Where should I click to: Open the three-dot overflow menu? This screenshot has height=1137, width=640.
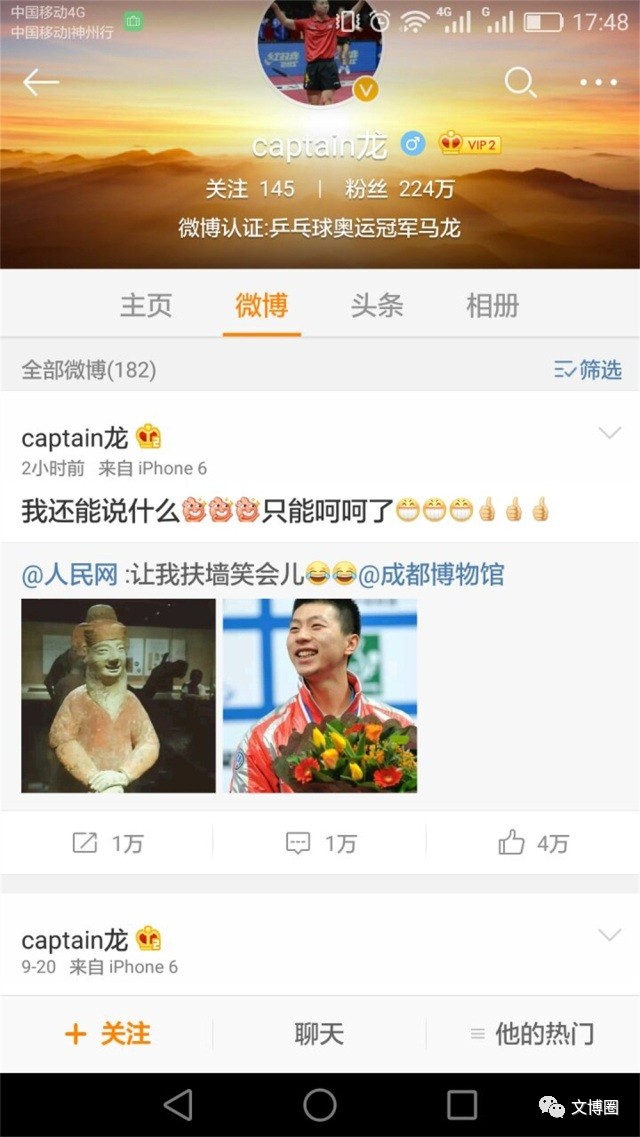(599, 82)
